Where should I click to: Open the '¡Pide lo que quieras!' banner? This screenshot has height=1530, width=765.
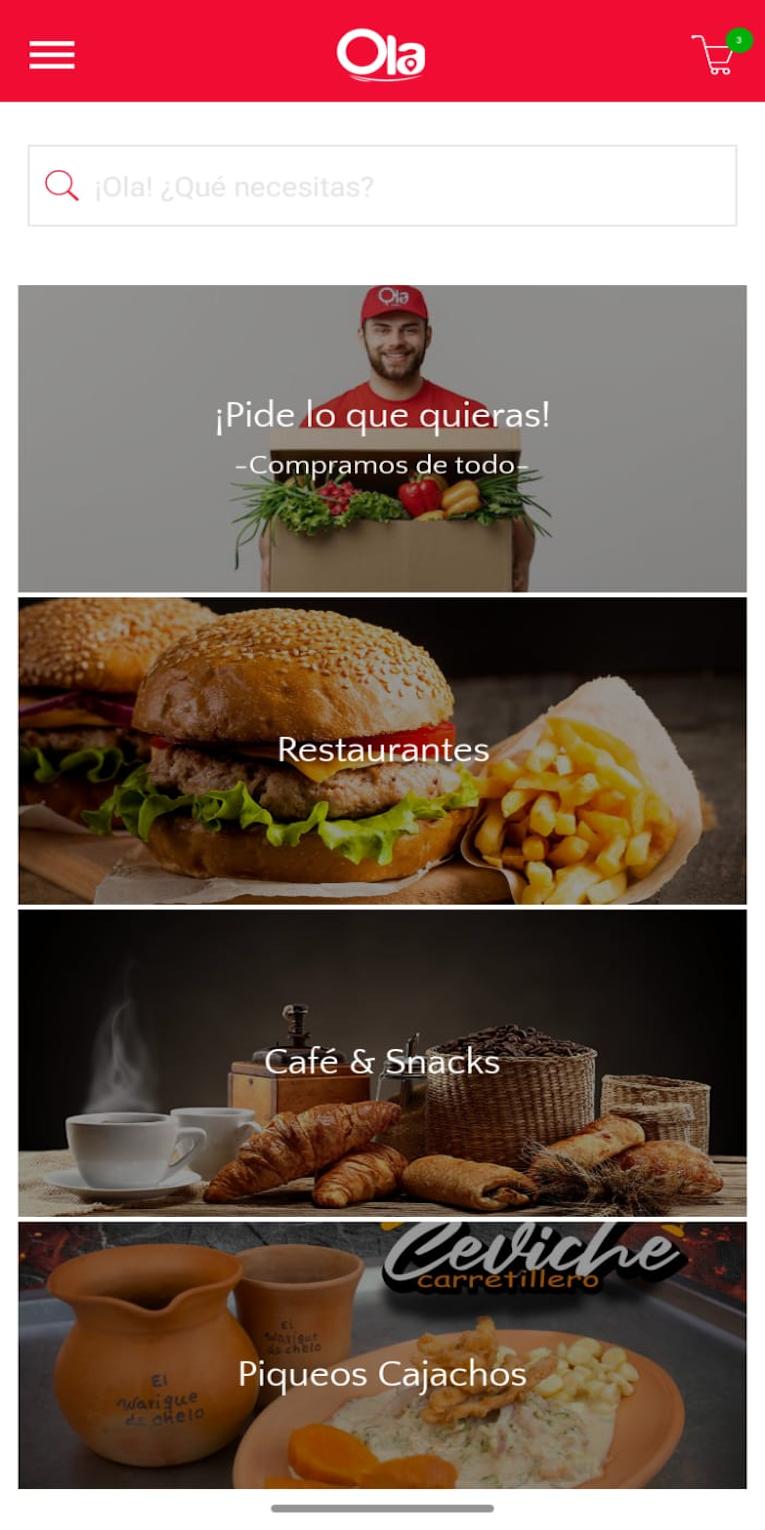coord(382,439)
